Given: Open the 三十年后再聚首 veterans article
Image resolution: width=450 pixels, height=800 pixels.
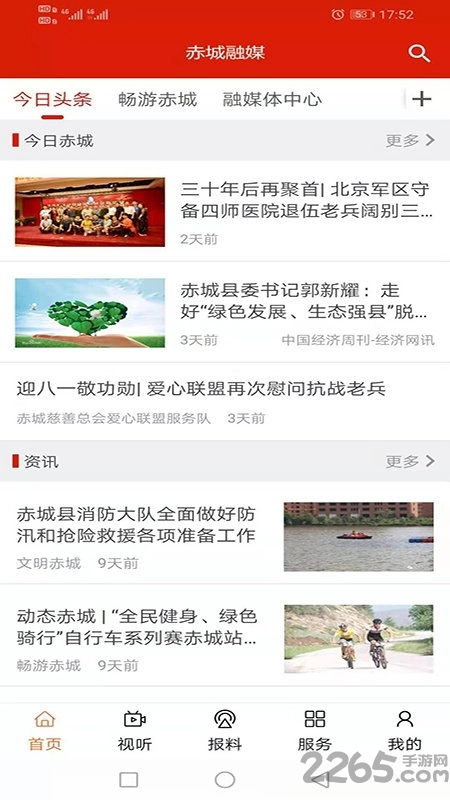Looking at the screenshot, I should pyautogui.click(x=225, y=211).
